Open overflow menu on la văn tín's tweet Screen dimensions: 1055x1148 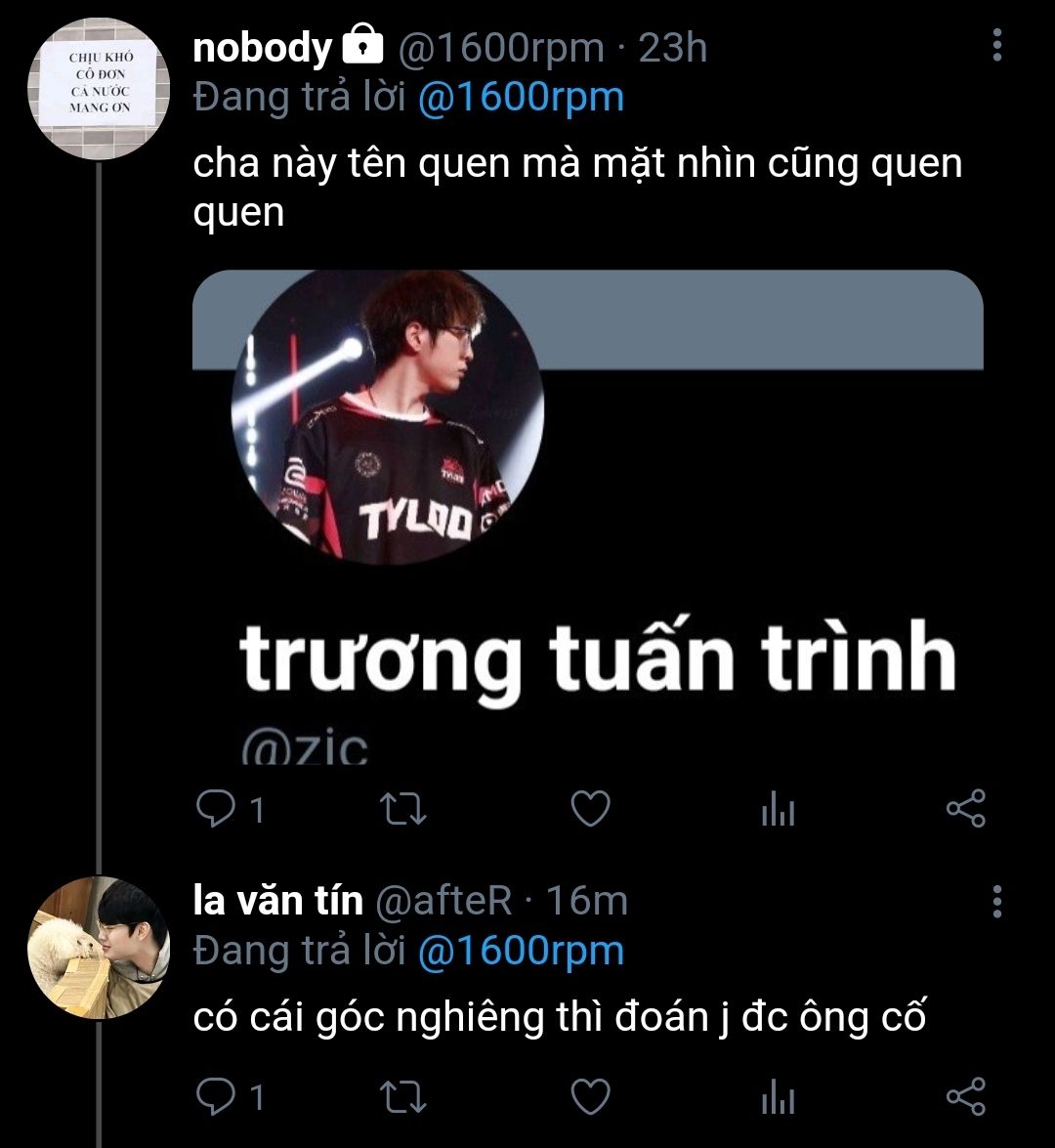996,900
